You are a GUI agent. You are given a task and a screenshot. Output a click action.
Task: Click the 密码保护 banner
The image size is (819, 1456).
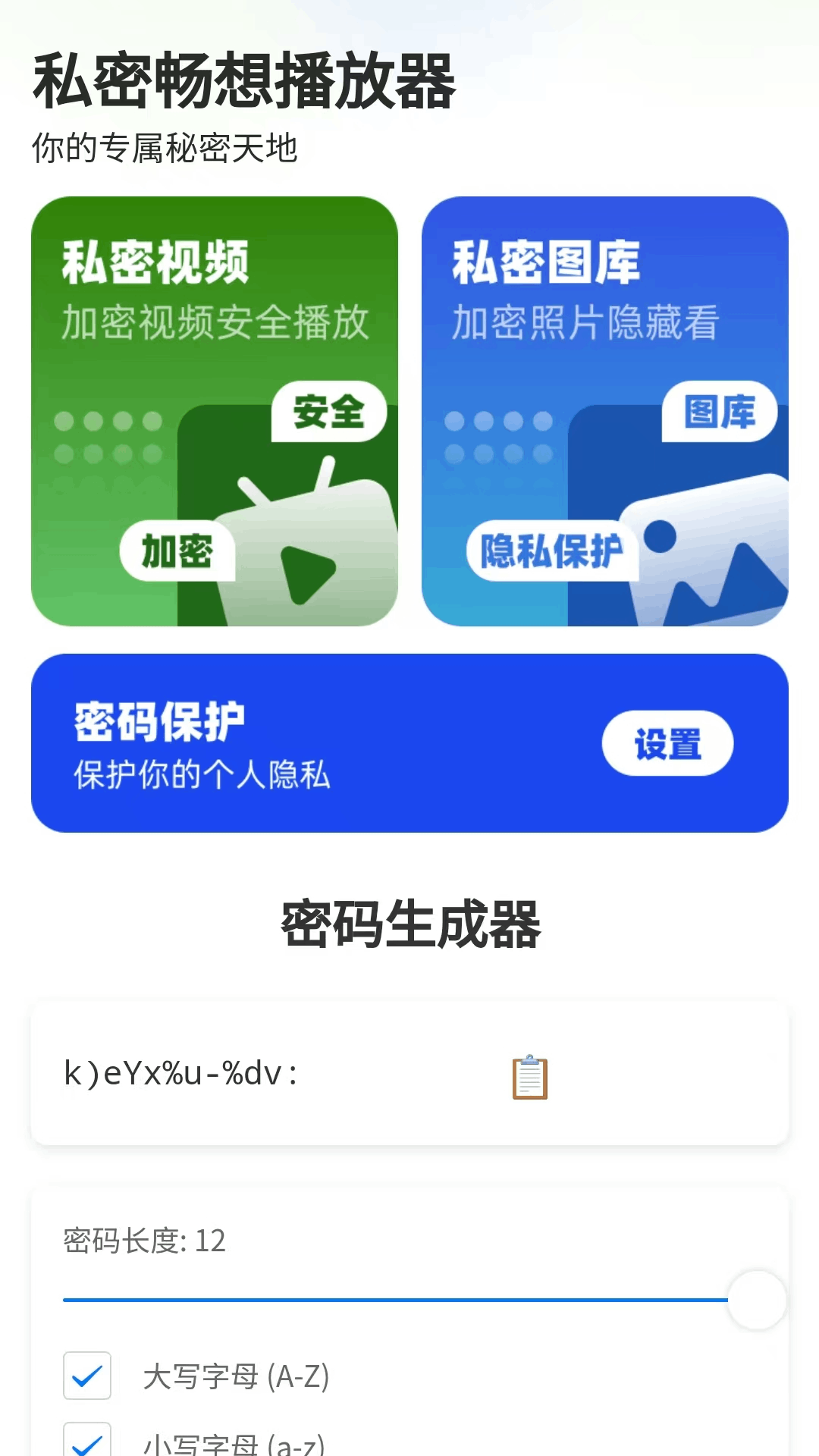pos(409,742)
